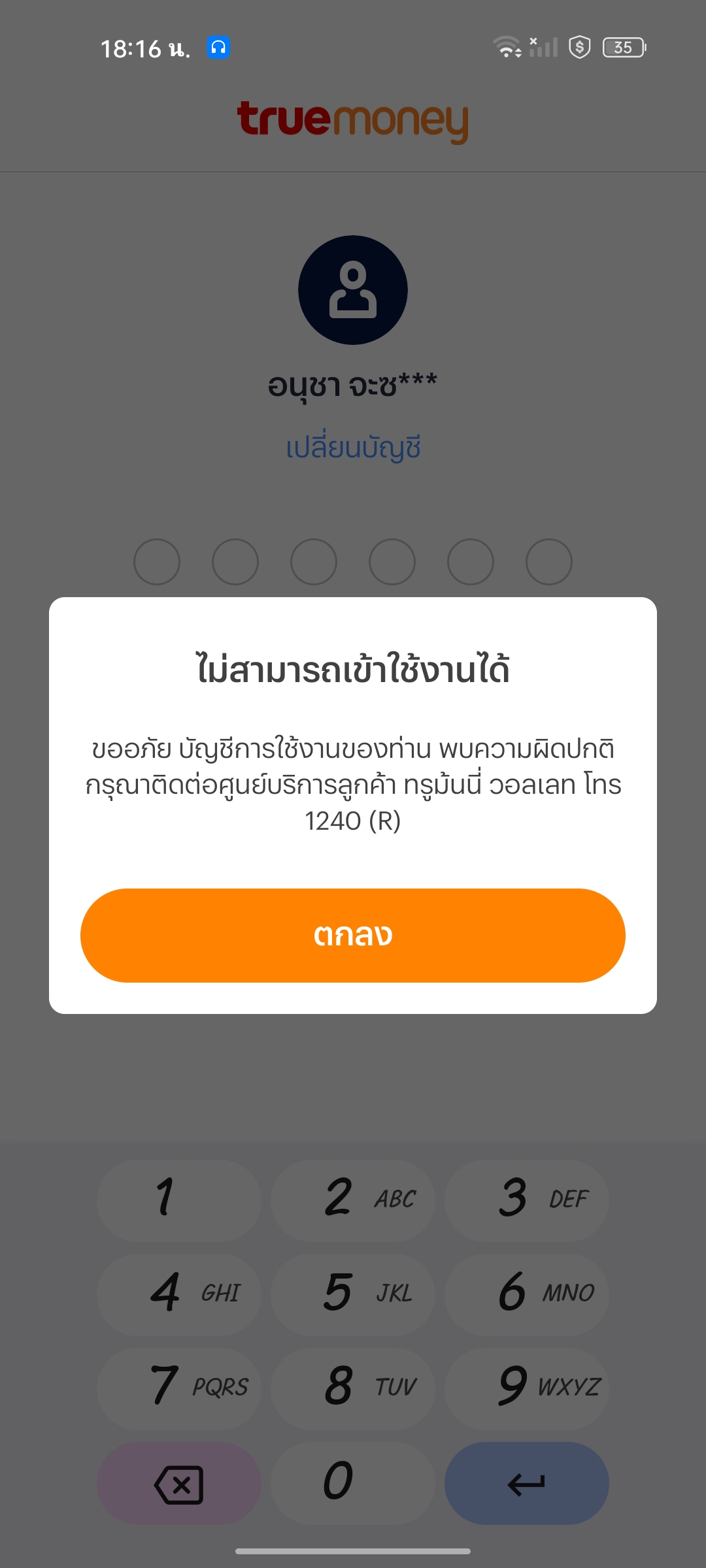
Task: Submit PIN with the enter key
Action: [527, 1483]
